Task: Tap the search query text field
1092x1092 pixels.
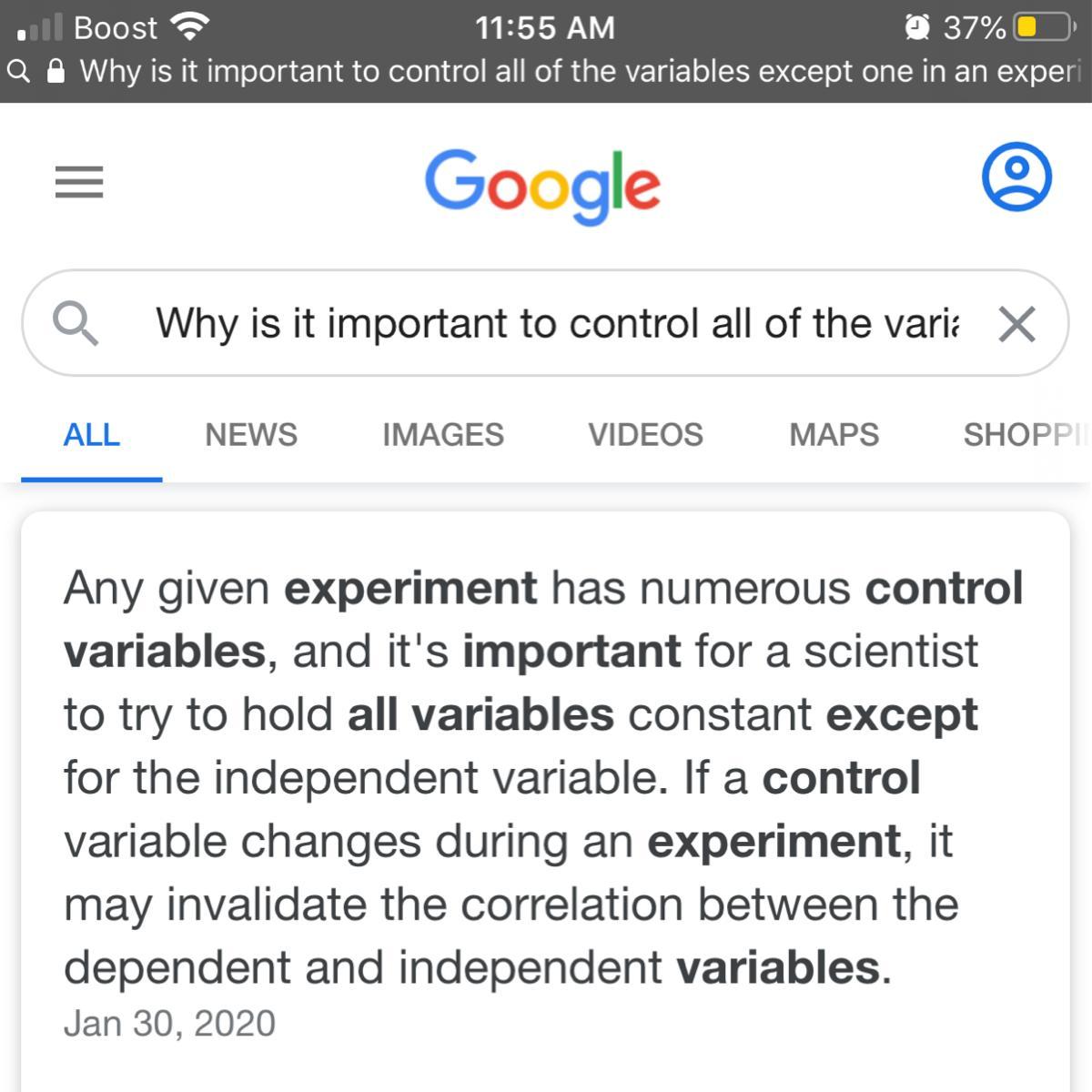Action: pos(557,323)
